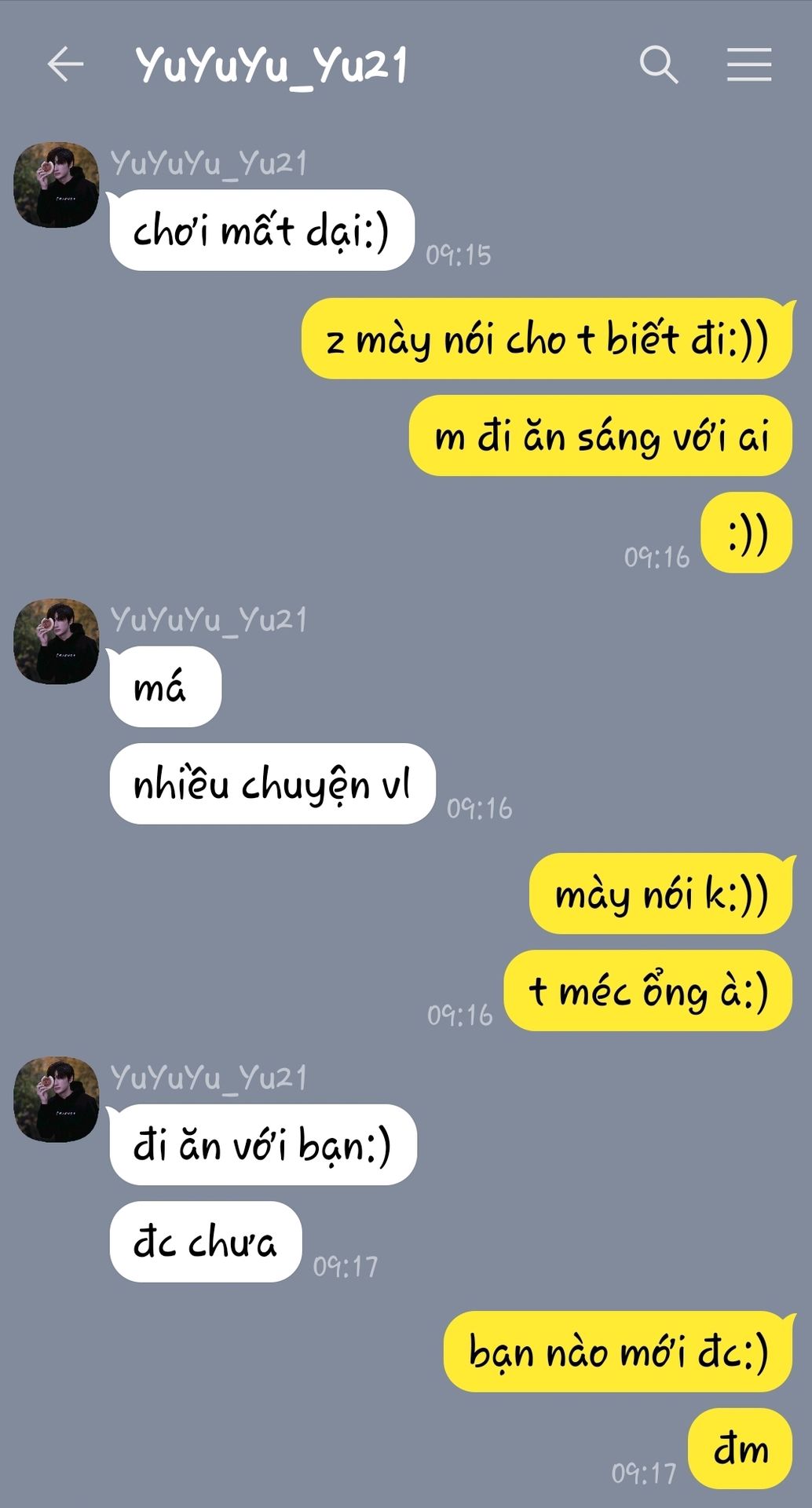Open YuYuYu_Yu21's avatar beside 'chơi mất dại:)'

point(57,185)
